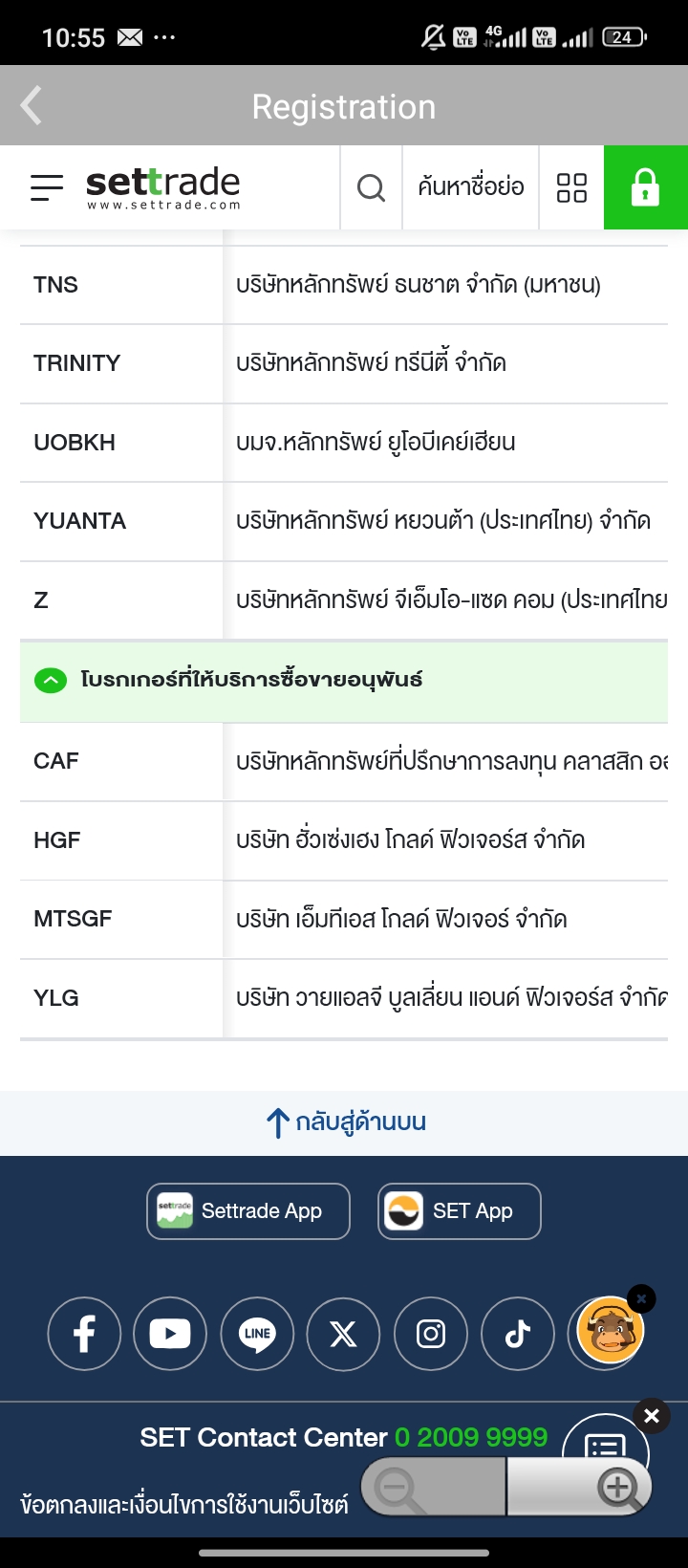Dismiss the floating widget with white X

tap(652, 1416)
